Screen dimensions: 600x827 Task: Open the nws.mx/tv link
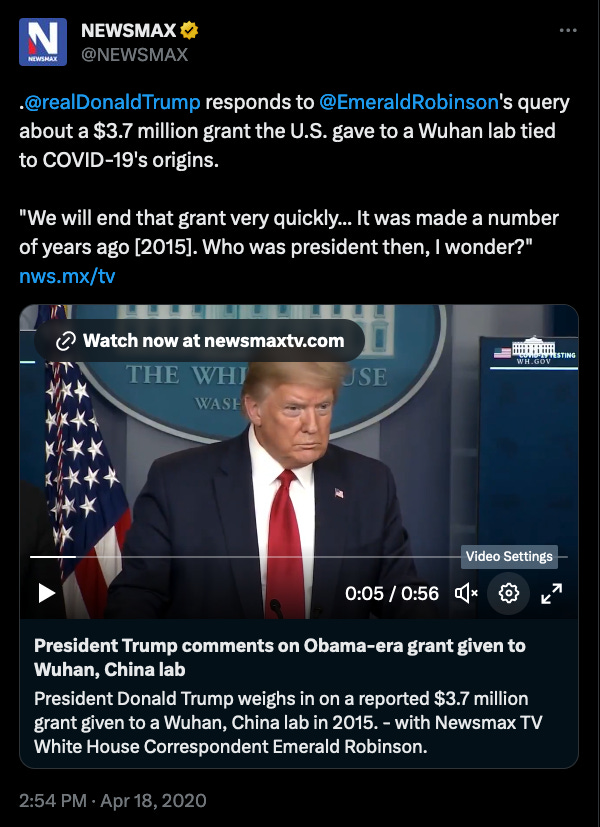pos(67,275)
